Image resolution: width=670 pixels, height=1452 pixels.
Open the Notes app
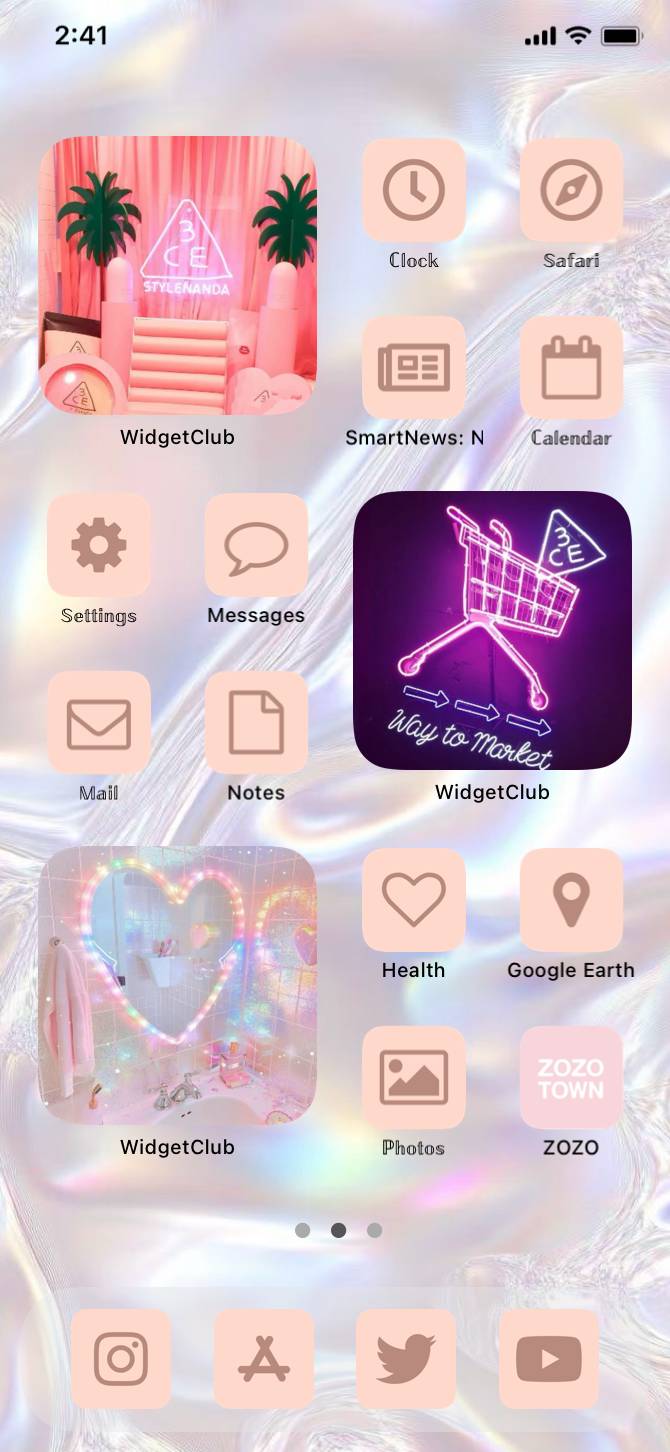[x=256, y=723]
